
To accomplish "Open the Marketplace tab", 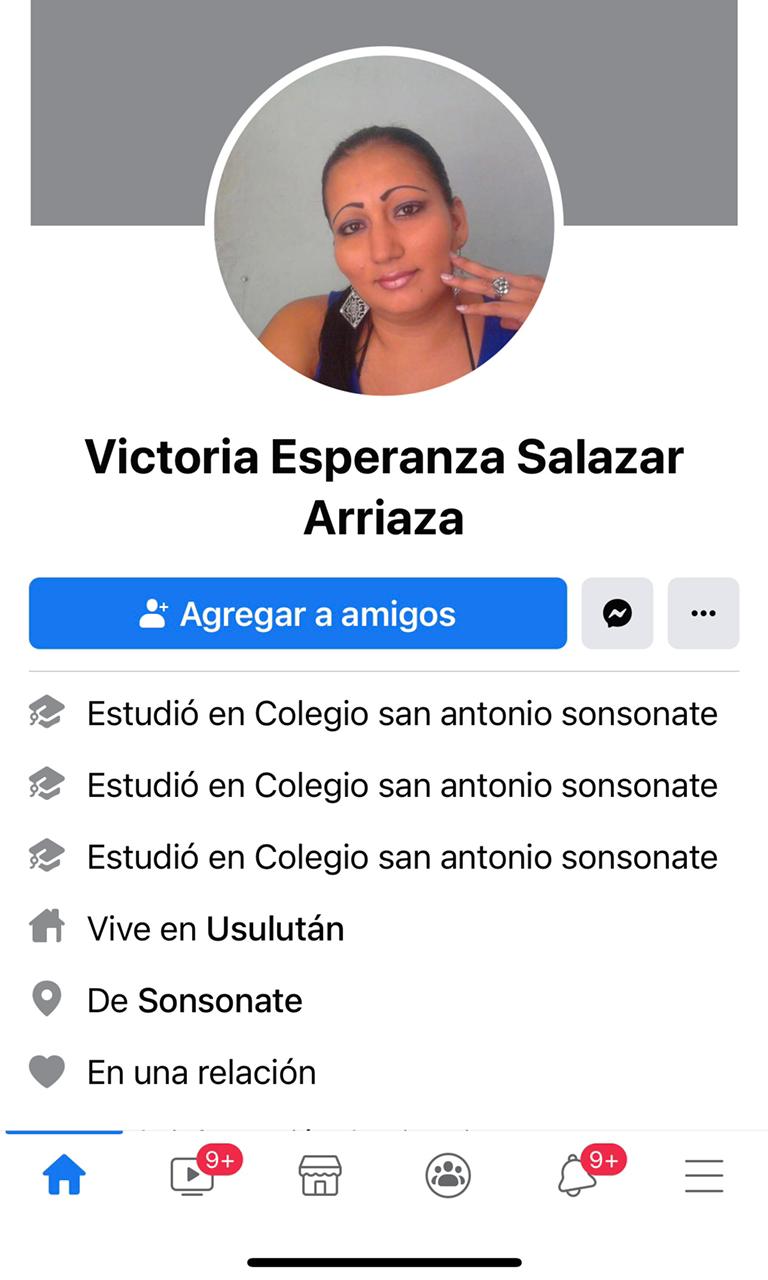I will pos(320,1177).
